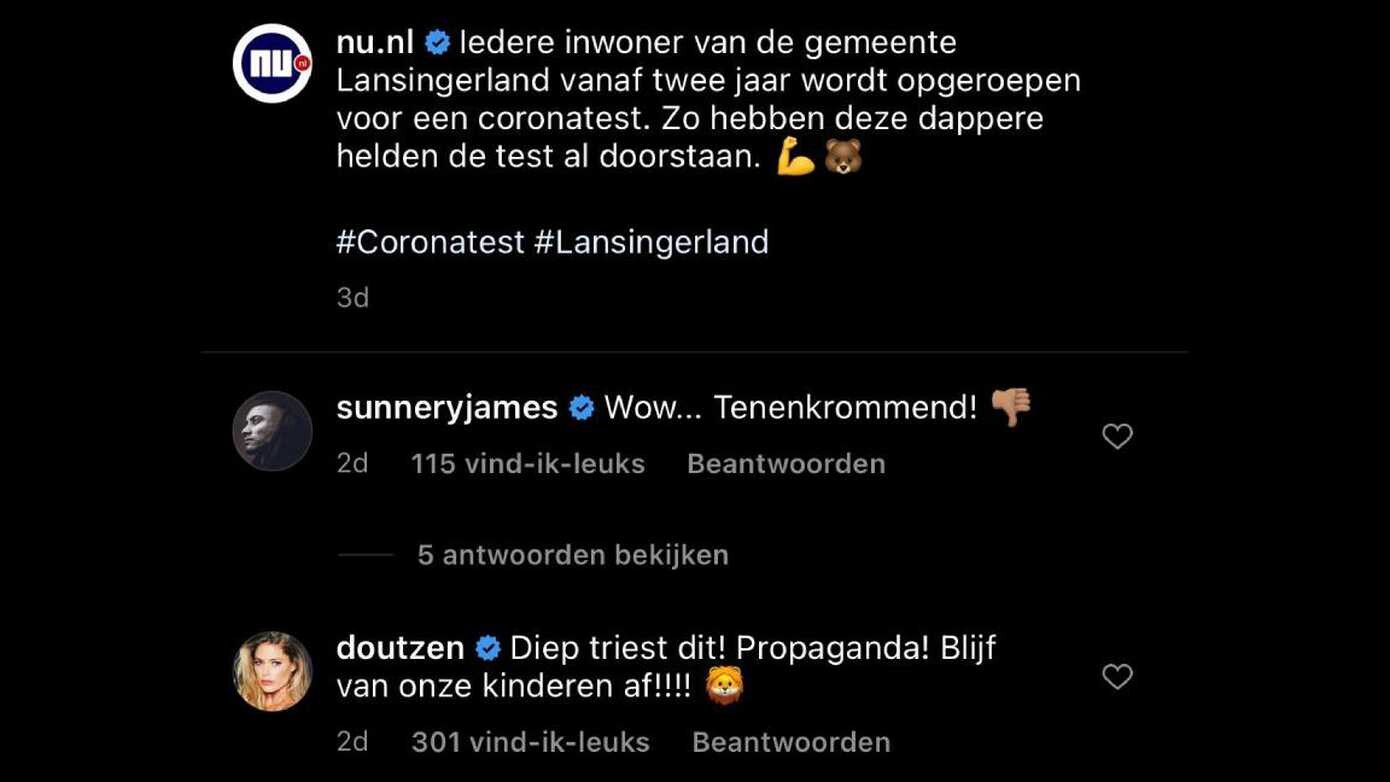Open sunneryjames profile picture

click(x=272, y=430)
